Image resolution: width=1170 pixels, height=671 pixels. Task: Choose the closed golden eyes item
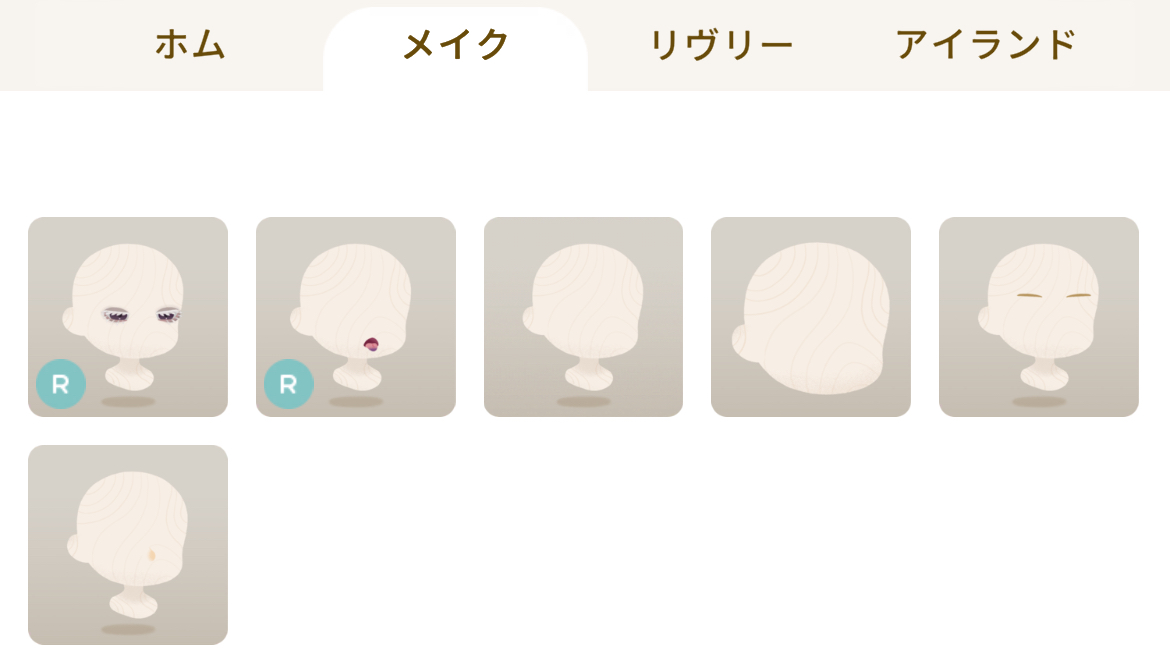point(1039,317)
